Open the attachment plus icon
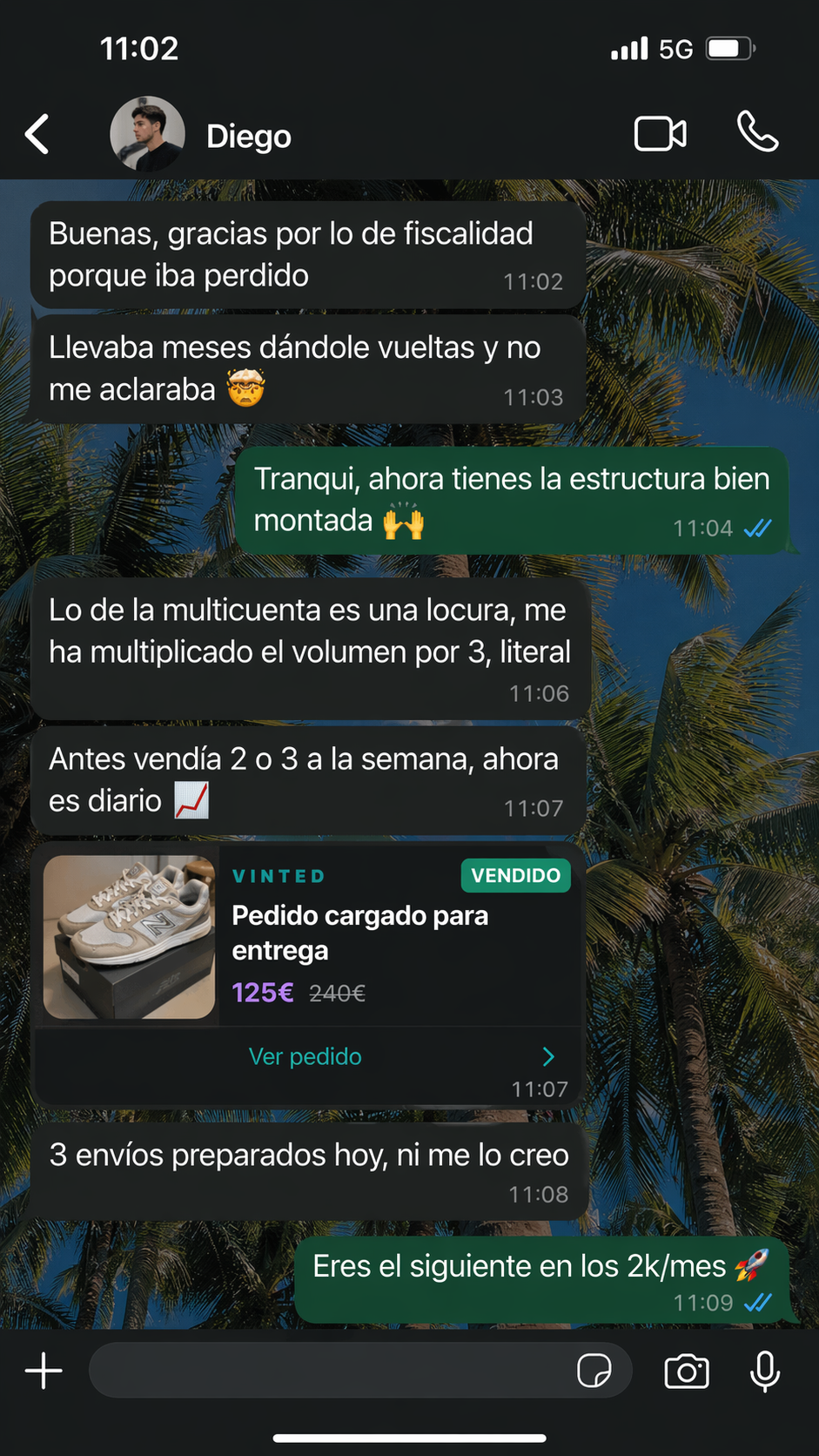Screen dimensions: 819x1456 pyautogui.click(x=43, y=1370)
